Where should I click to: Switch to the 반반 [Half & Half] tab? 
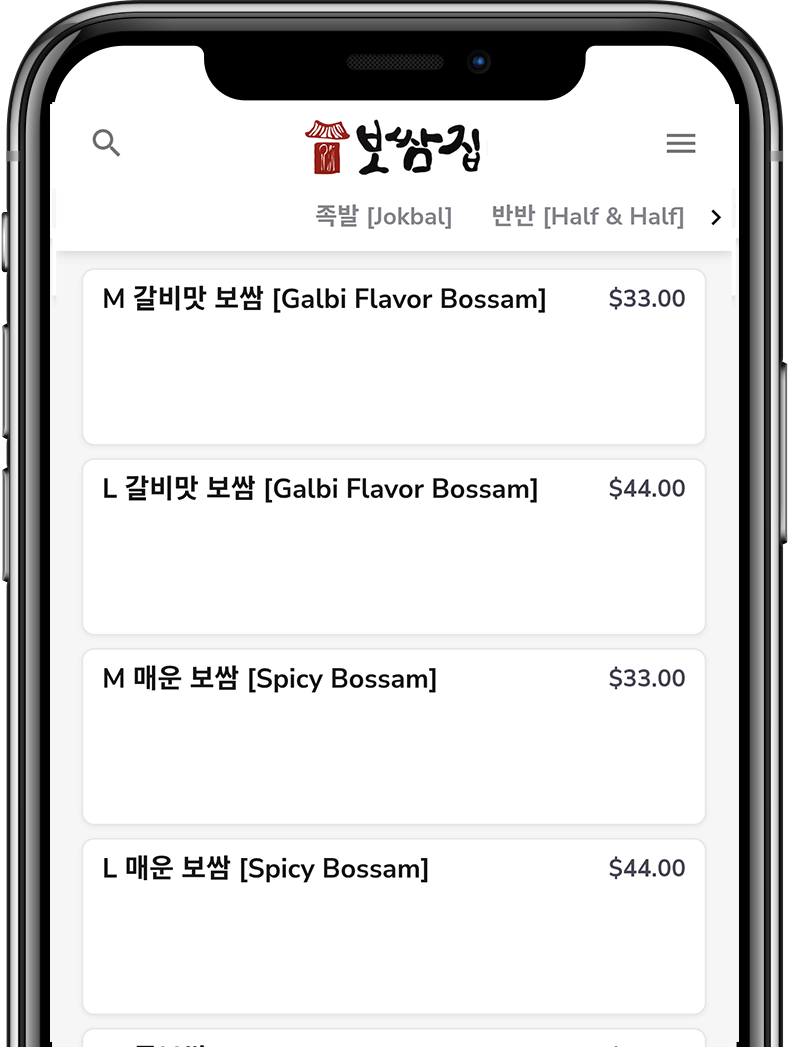click(587, 216)
